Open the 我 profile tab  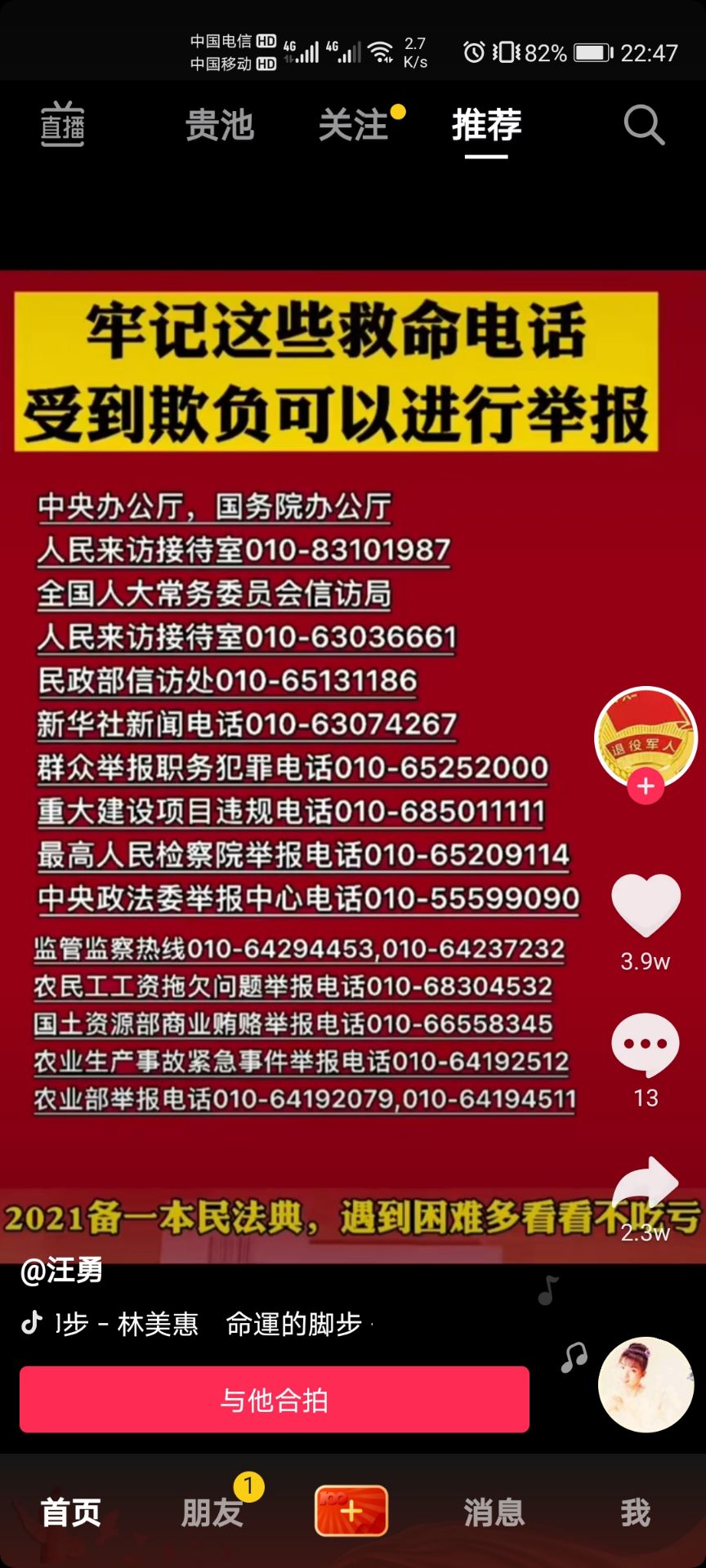[635, 1512]
